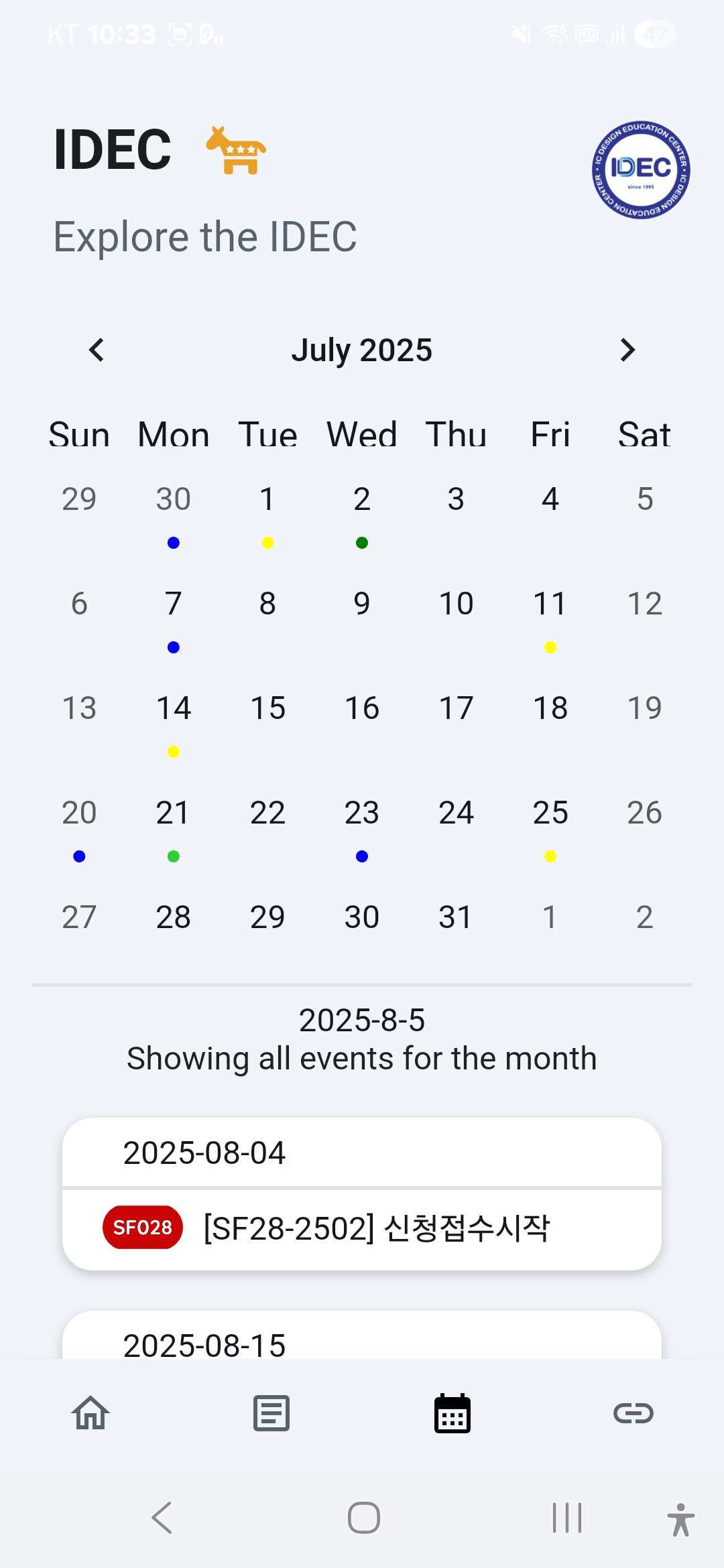
Task: Pick July 21 in the calendar
Action: [174, 813]
